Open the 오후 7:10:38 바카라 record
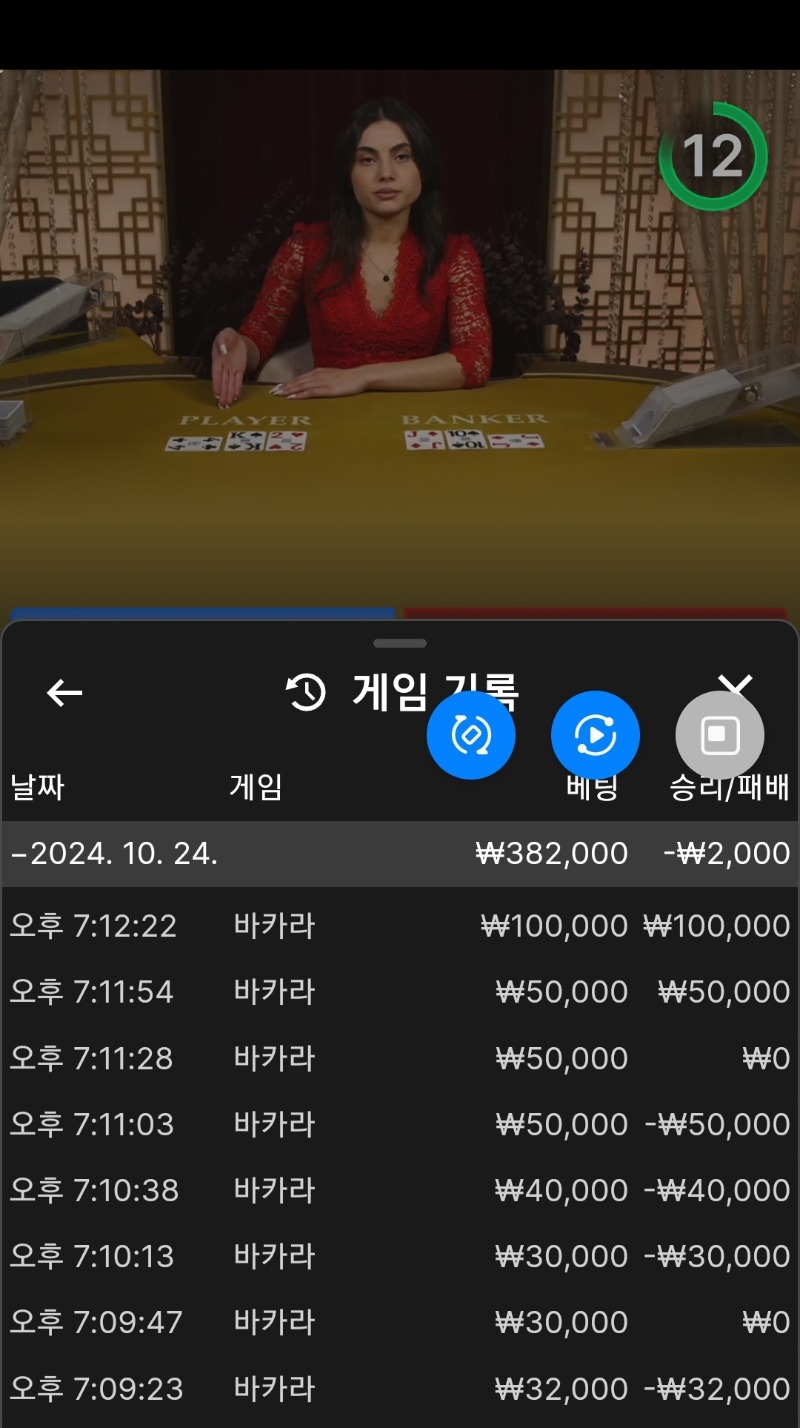The image size is (800, 1428). tap(400, 1190)
